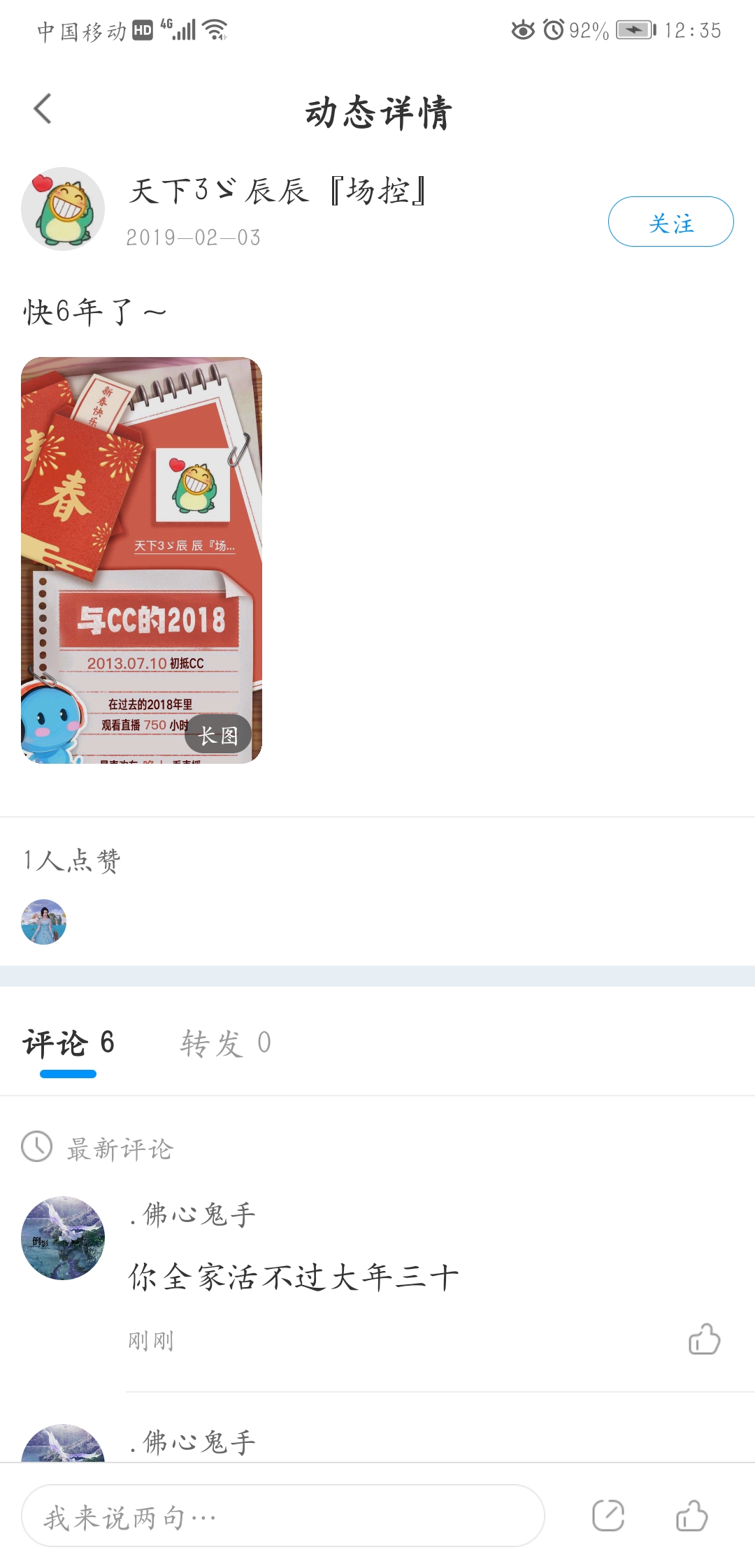Like the comment posted 刚刚 by .佛心鬼手
Image resolution: width=755 pixels, height=1568 pixels.
point(704,1339)
